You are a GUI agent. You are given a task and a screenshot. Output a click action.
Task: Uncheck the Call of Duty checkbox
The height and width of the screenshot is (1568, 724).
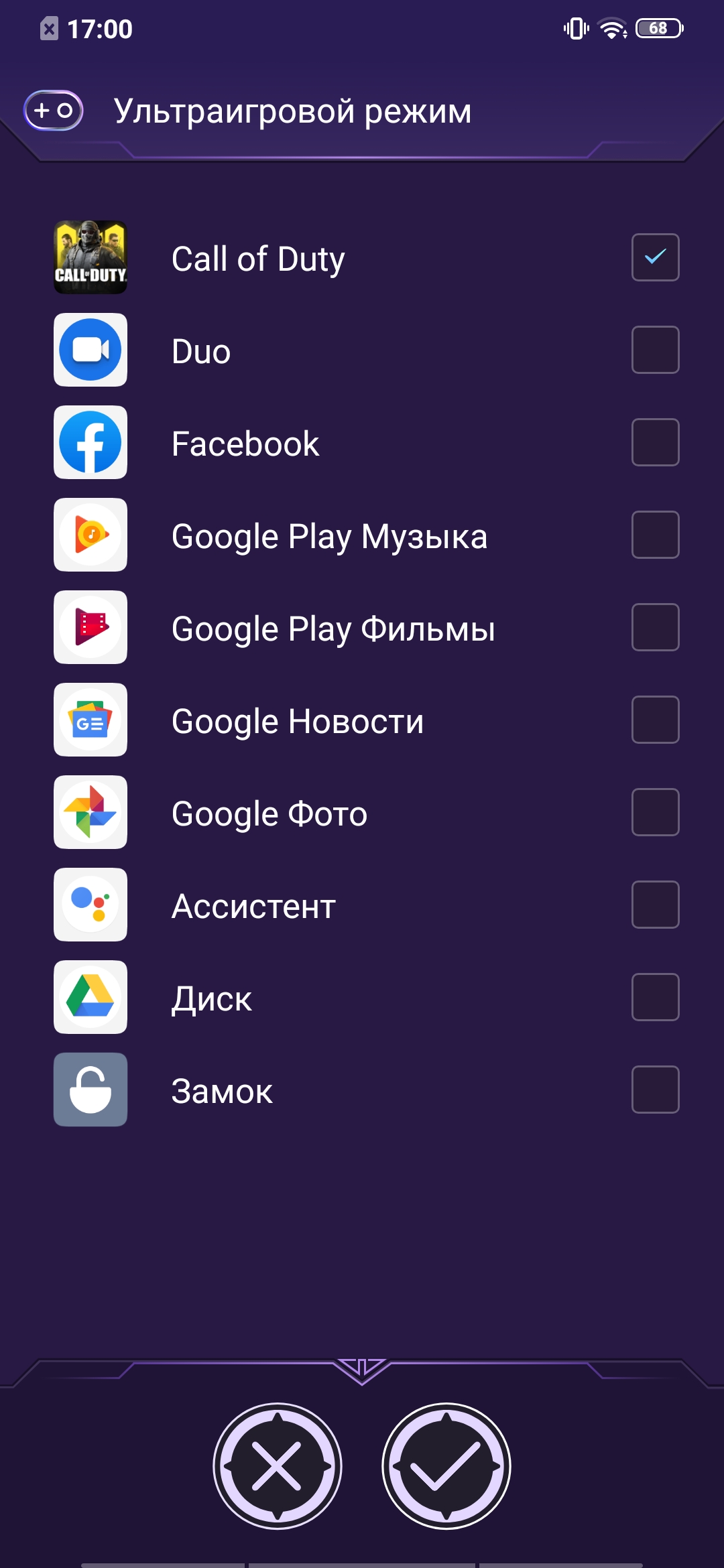pos(655,257)
